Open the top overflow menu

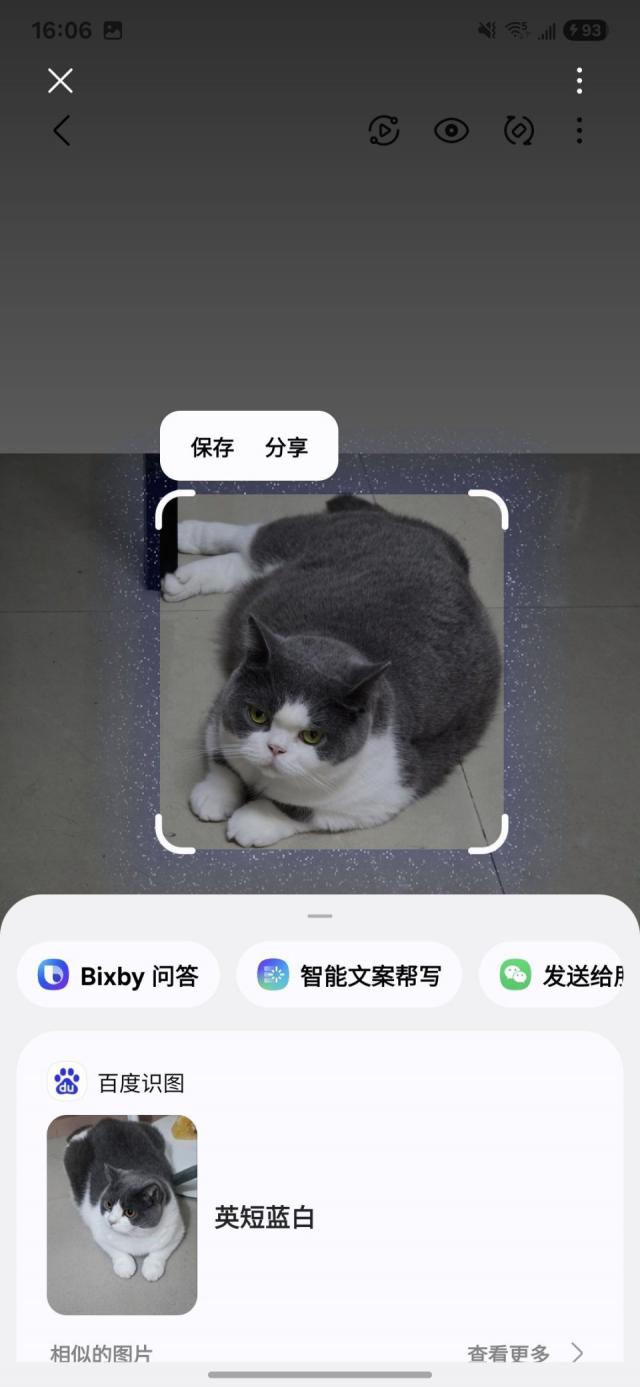coord(579,81)
